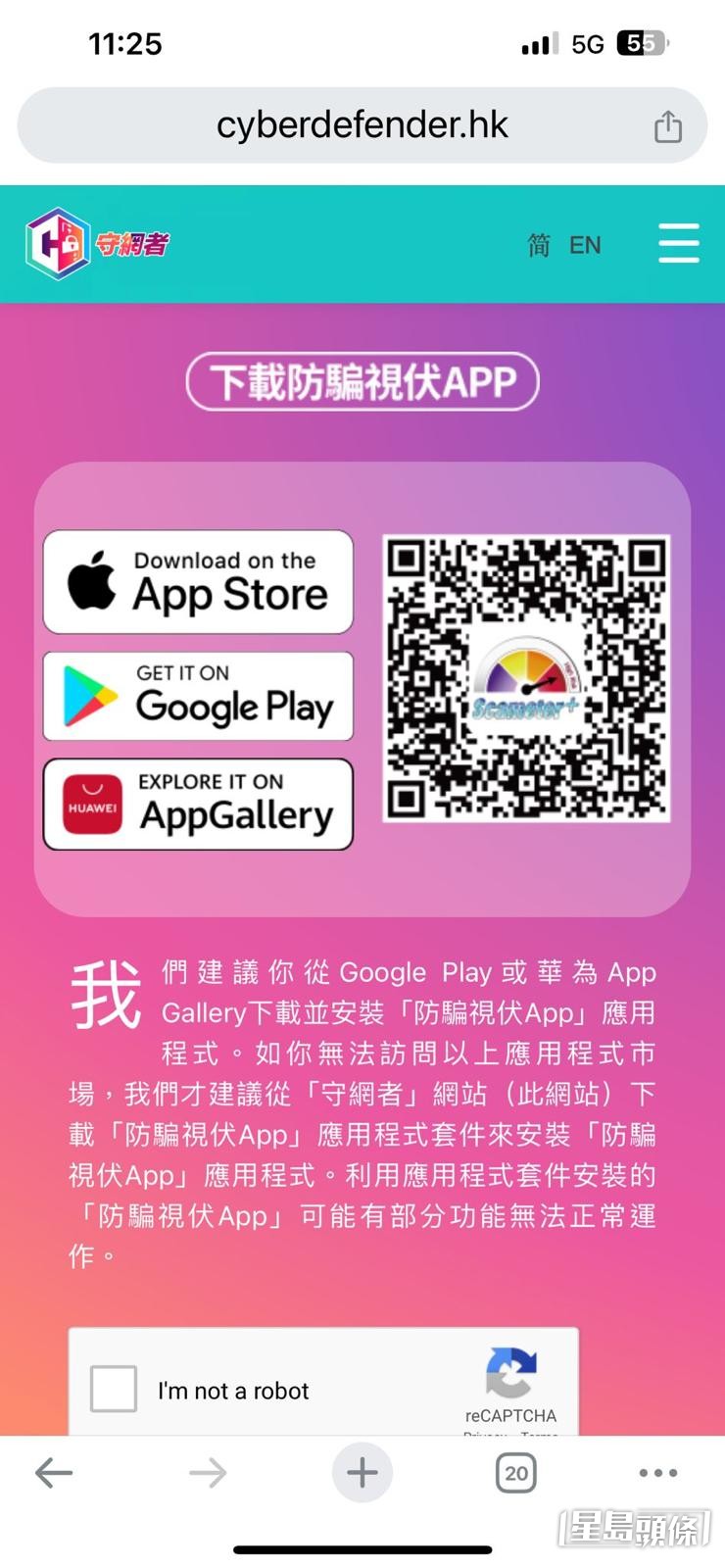725x1568 pixels.
Task: Download on the App Store
Action: (x=198, y=582)
